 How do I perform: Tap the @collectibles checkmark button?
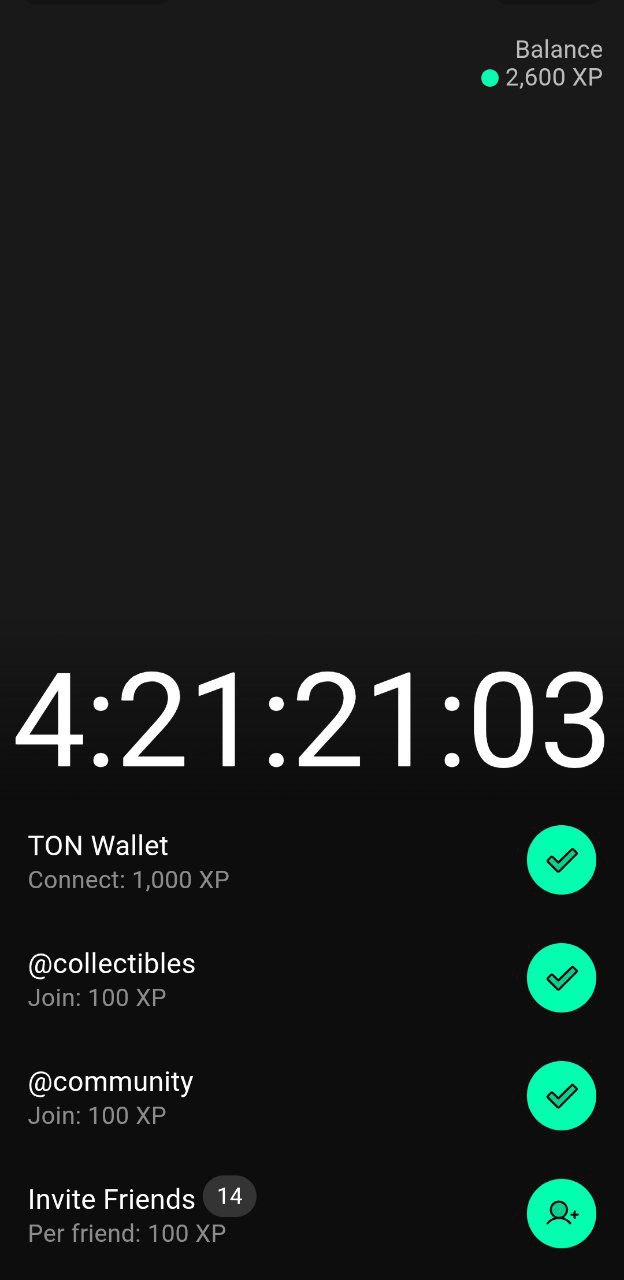click(x=561, y=978)
